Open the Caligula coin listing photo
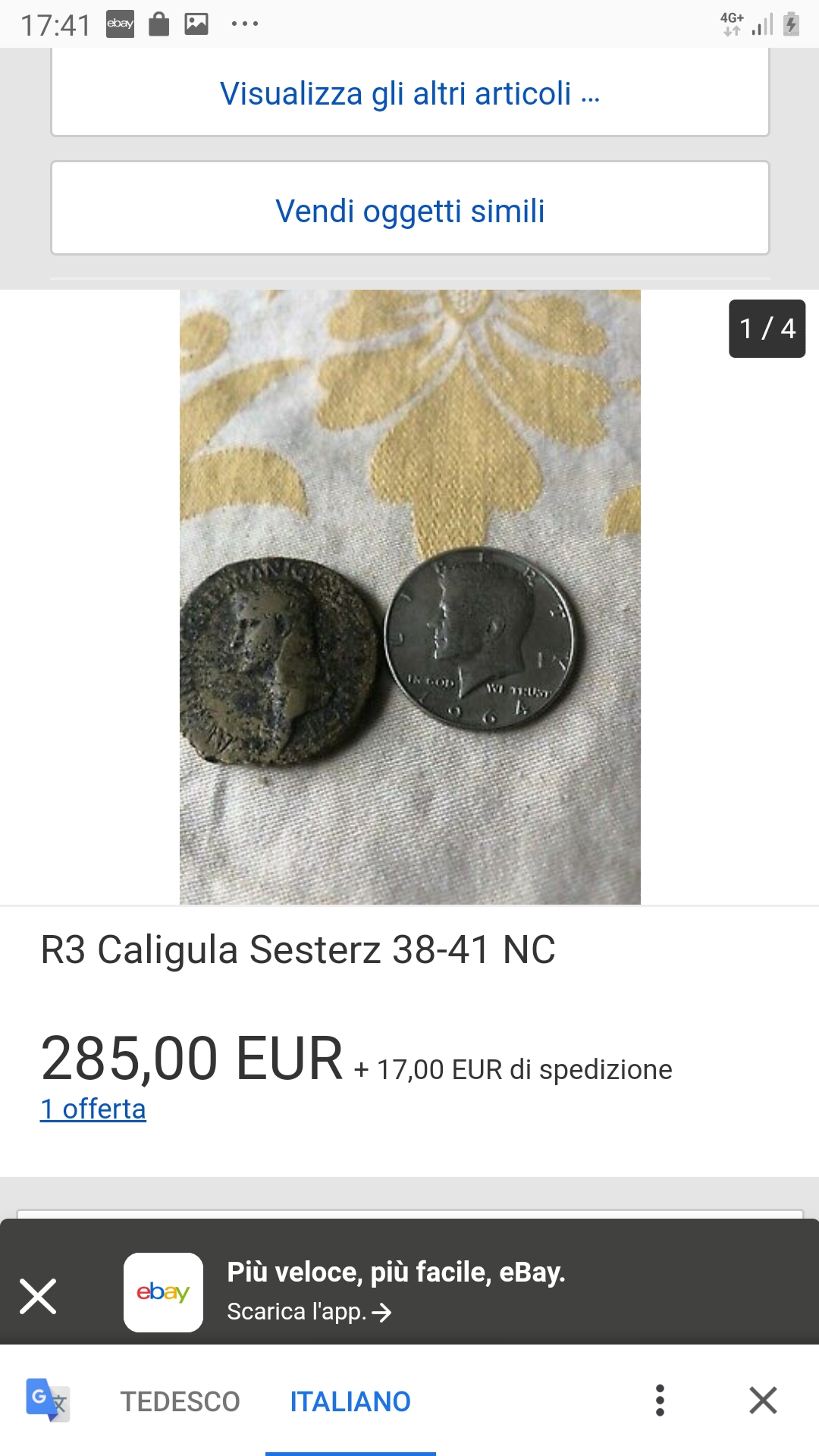Image resolution: width=819 pixels, height=1456 pixels. 409,597
